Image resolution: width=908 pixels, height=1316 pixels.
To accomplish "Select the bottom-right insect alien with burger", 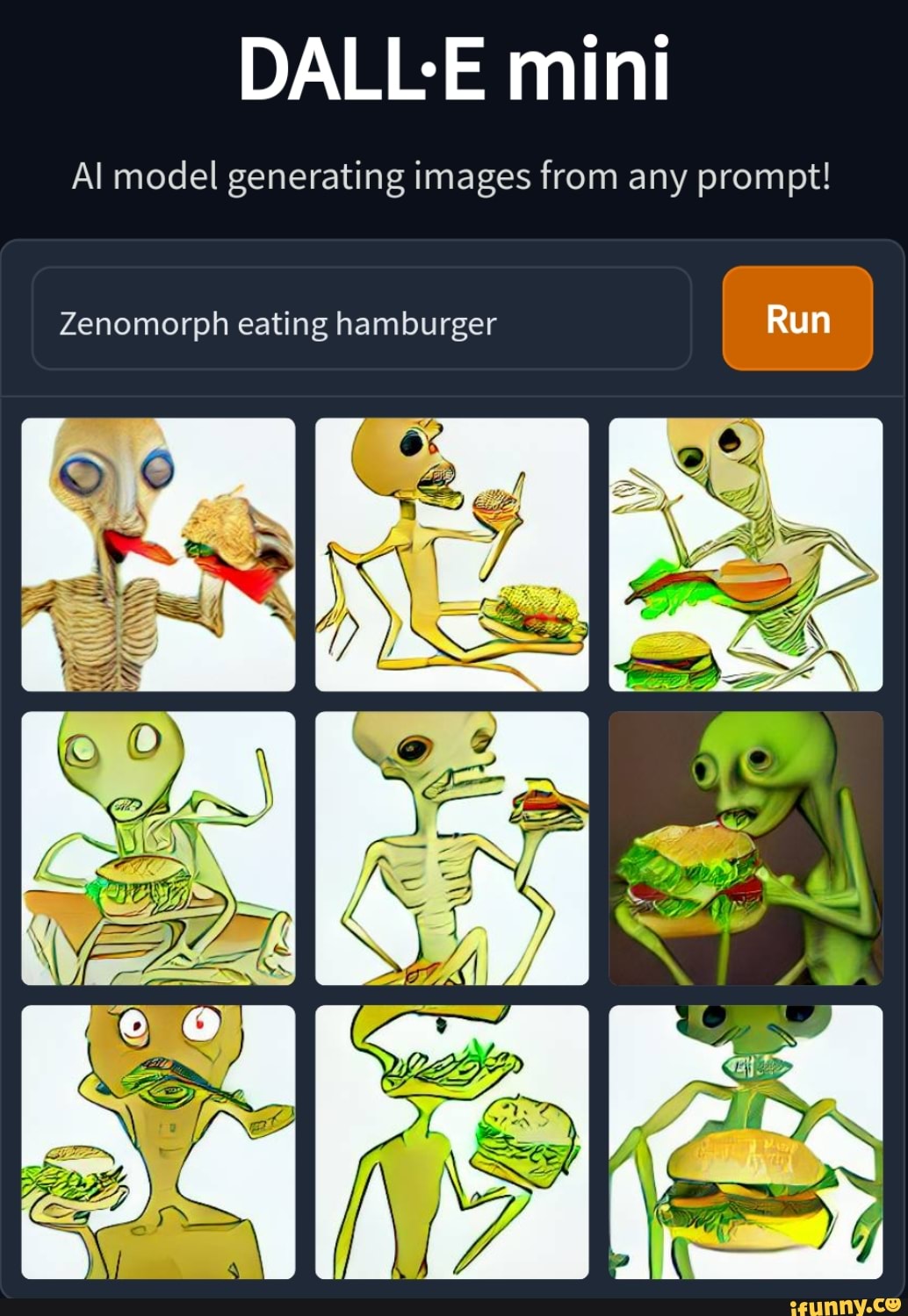I will click(x=745, y=1141).
